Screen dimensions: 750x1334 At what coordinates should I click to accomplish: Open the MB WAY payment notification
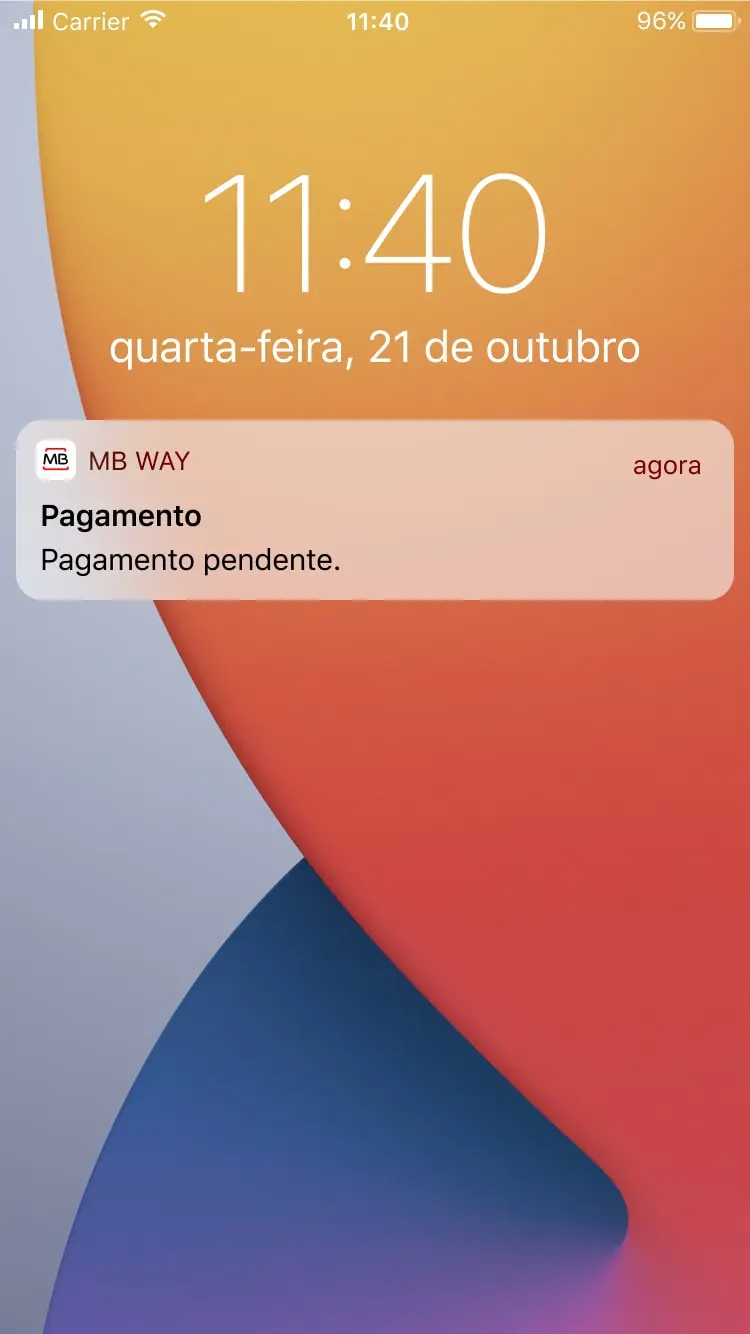coord(375,510)
